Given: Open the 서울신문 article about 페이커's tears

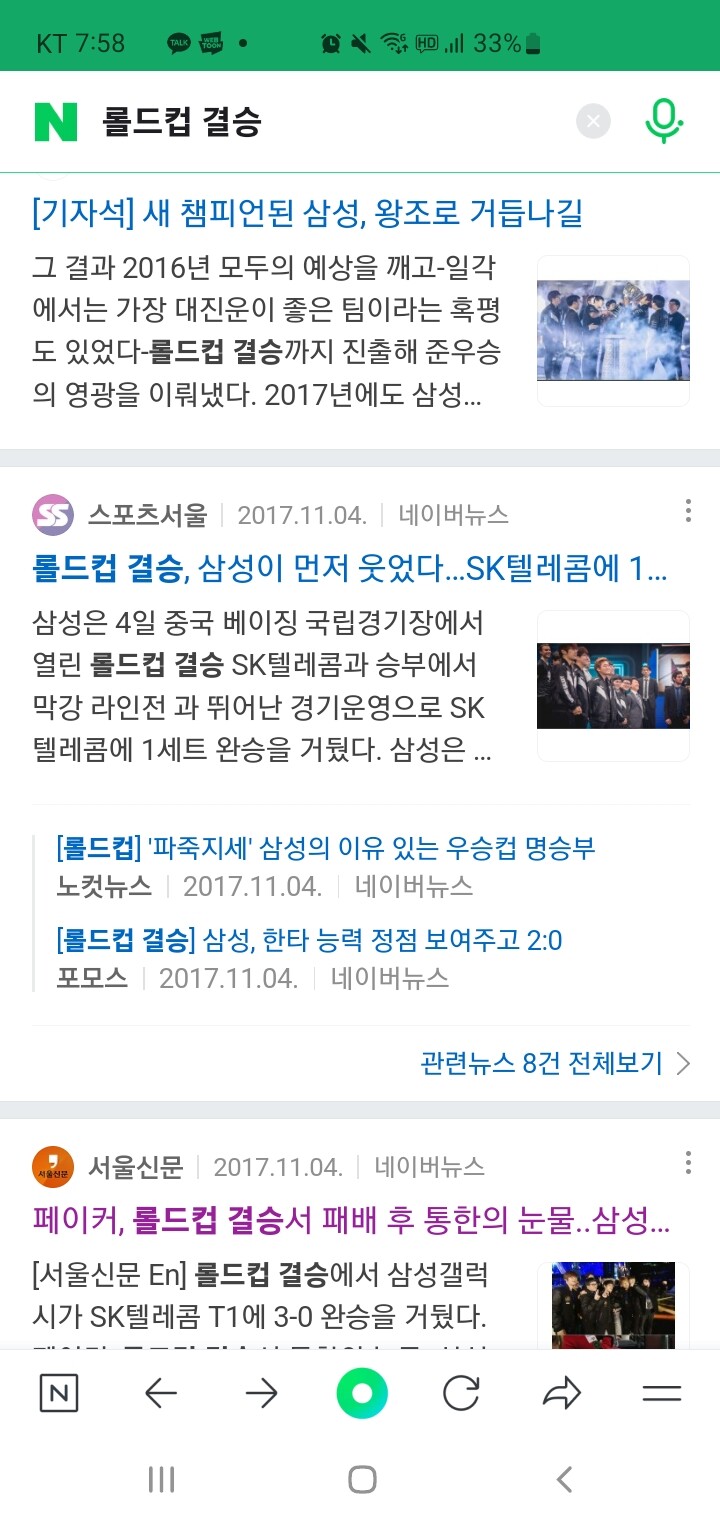Looking at the screenshot, I should 350,1221.
